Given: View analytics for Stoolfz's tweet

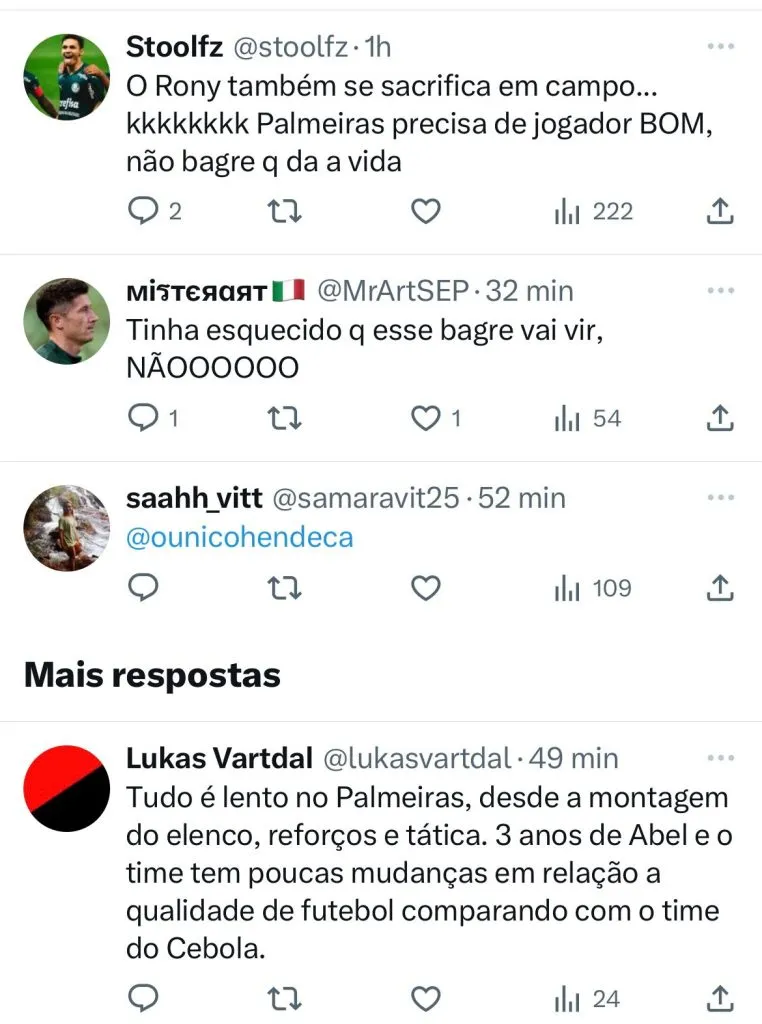Looking at the screenshot, I should pos(593,211).
